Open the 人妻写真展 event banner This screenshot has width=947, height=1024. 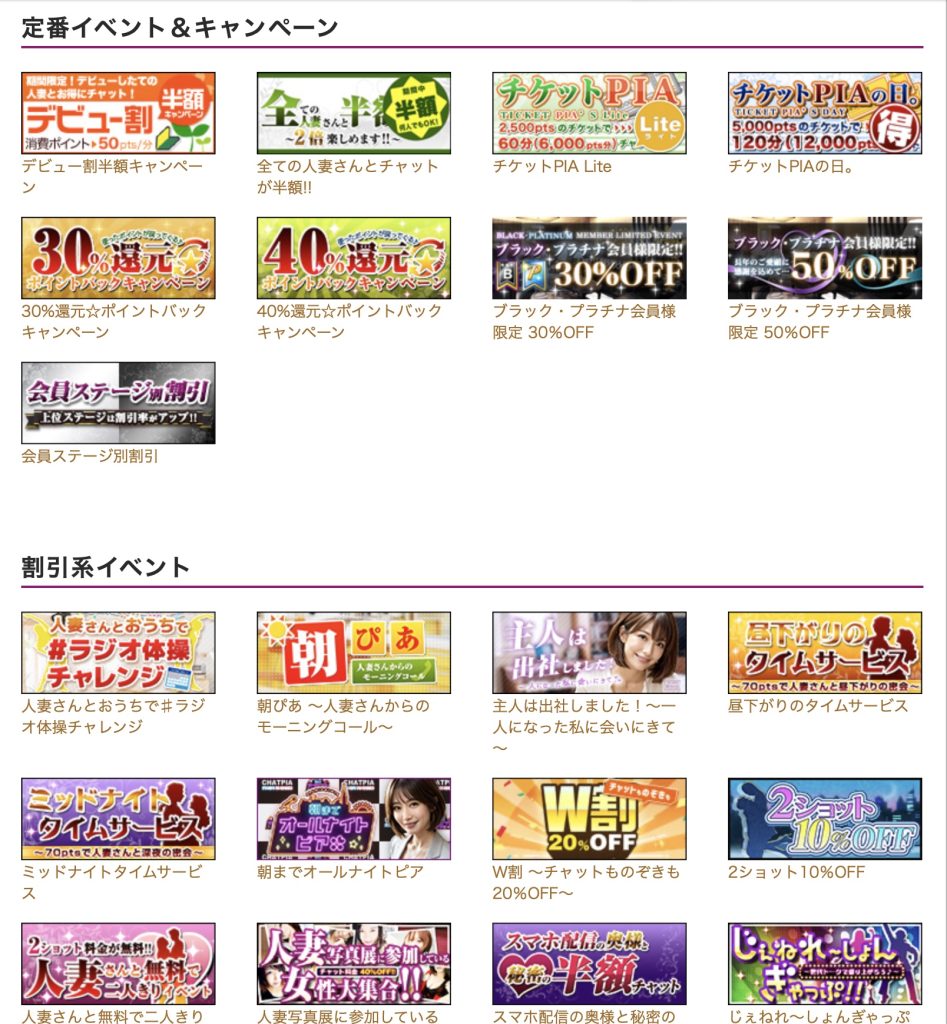353,964
